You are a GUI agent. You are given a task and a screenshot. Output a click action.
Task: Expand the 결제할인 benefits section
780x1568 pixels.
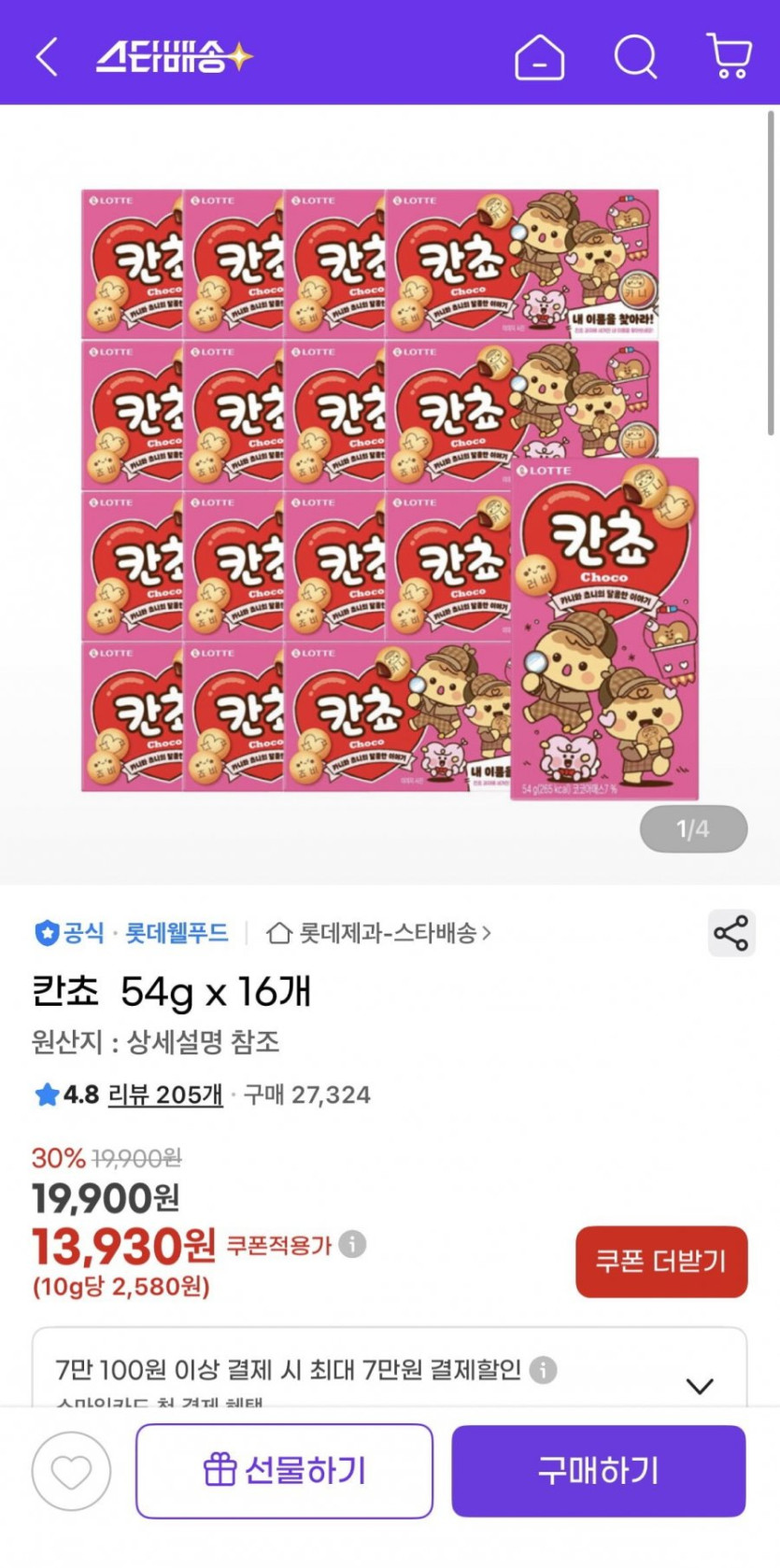coord(700,1385)
